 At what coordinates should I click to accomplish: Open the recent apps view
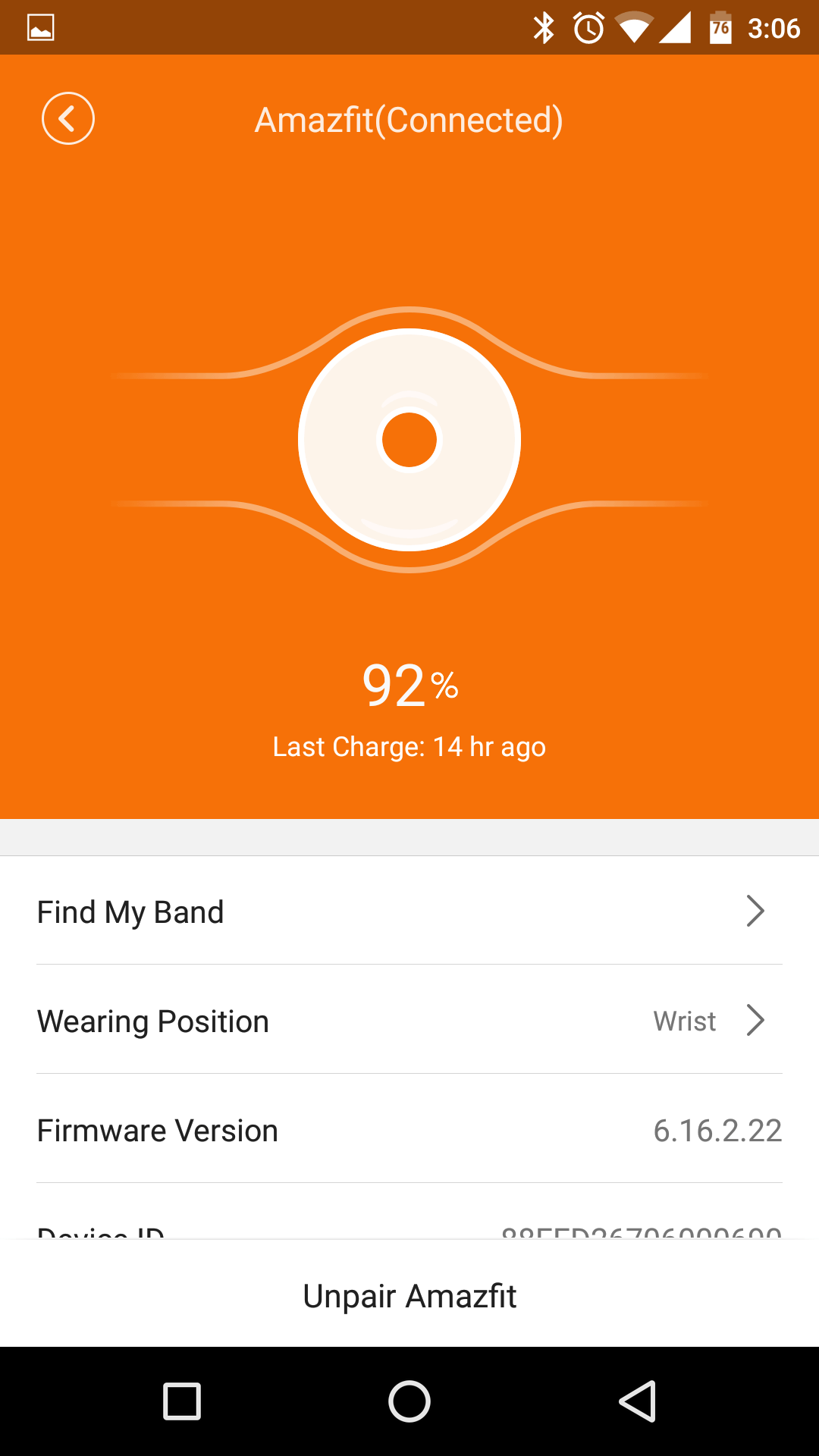(182, 1401)
